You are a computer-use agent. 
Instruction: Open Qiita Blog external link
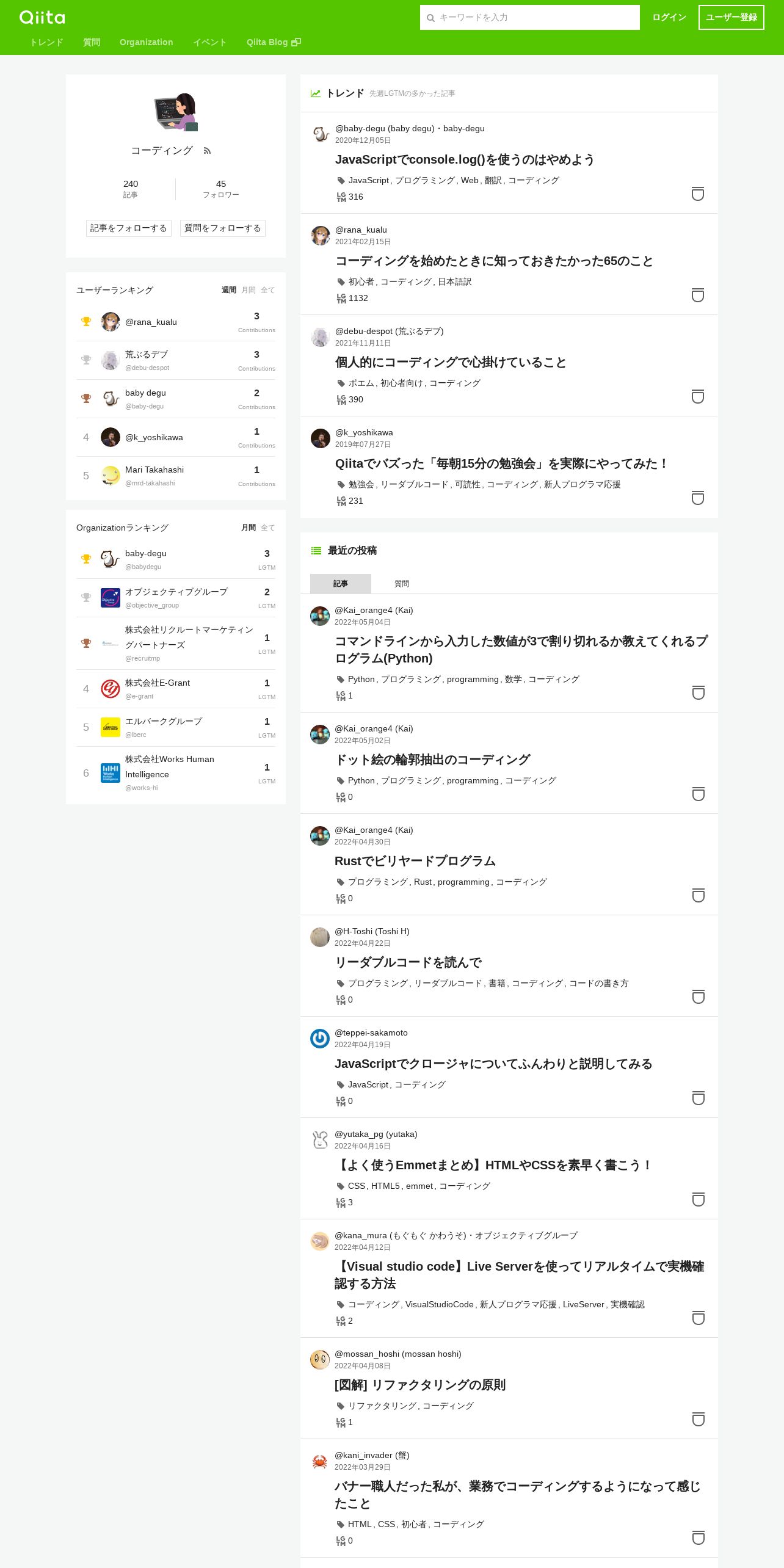(x=273, y=42)
